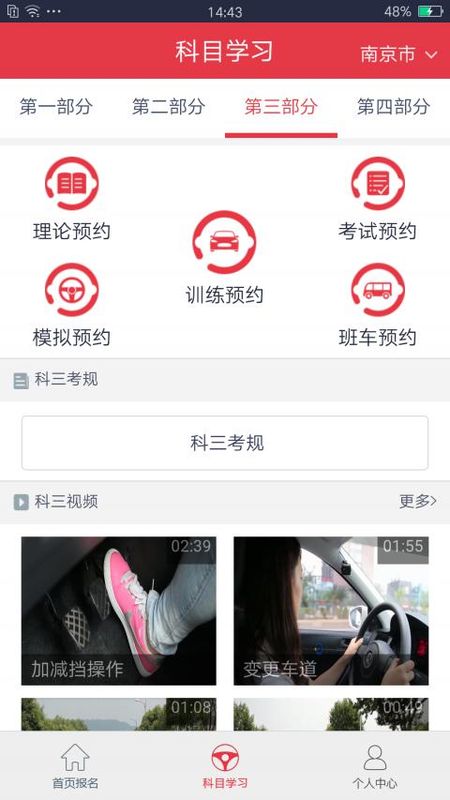Viewport: 450px width, 800px height.
Task: Open 班车预约 shuttle booking
Action: [378, 305]
